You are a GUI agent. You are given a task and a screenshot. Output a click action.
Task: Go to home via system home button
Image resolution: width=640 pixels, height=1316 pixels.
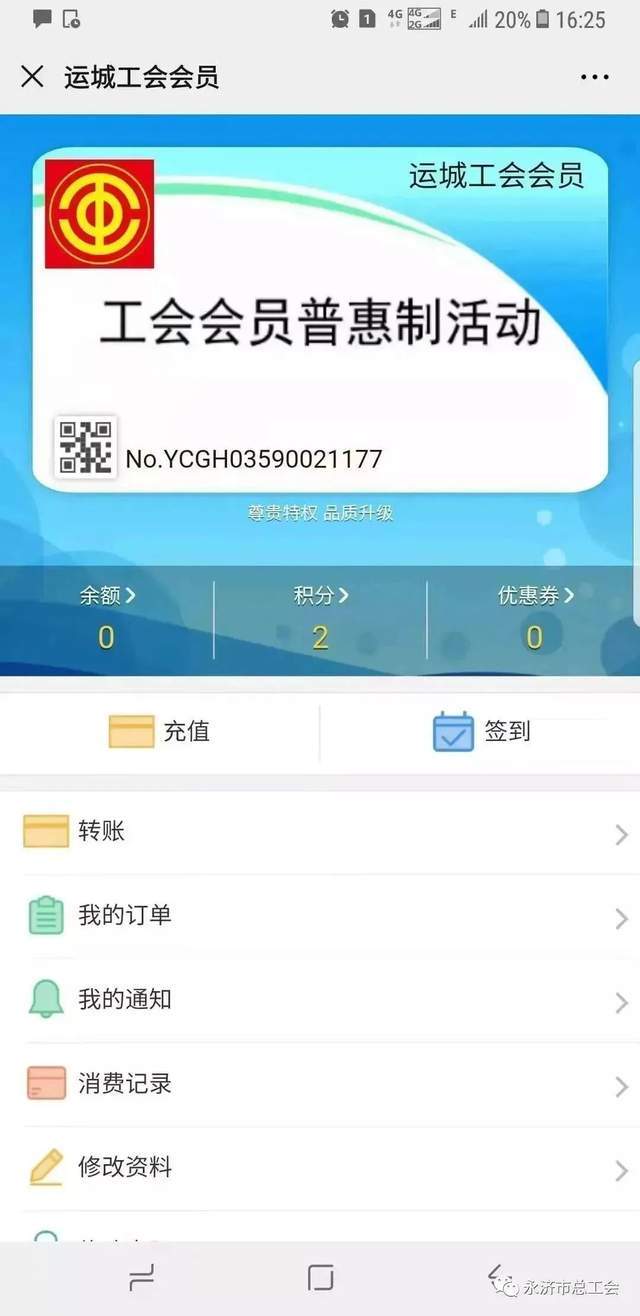click(320, 1277)
